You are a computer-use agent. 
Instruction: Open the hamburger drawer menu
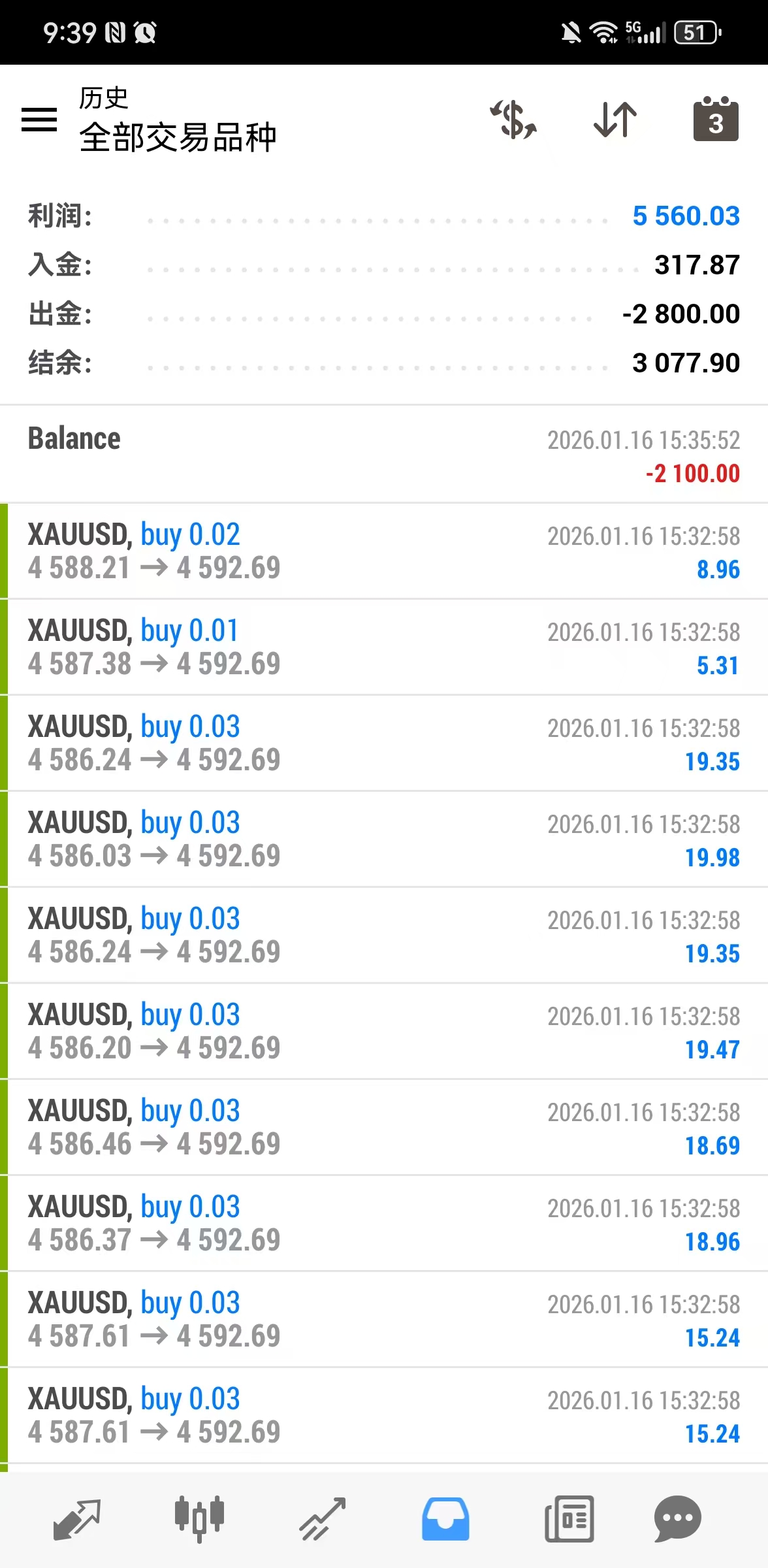coord(39,120)
